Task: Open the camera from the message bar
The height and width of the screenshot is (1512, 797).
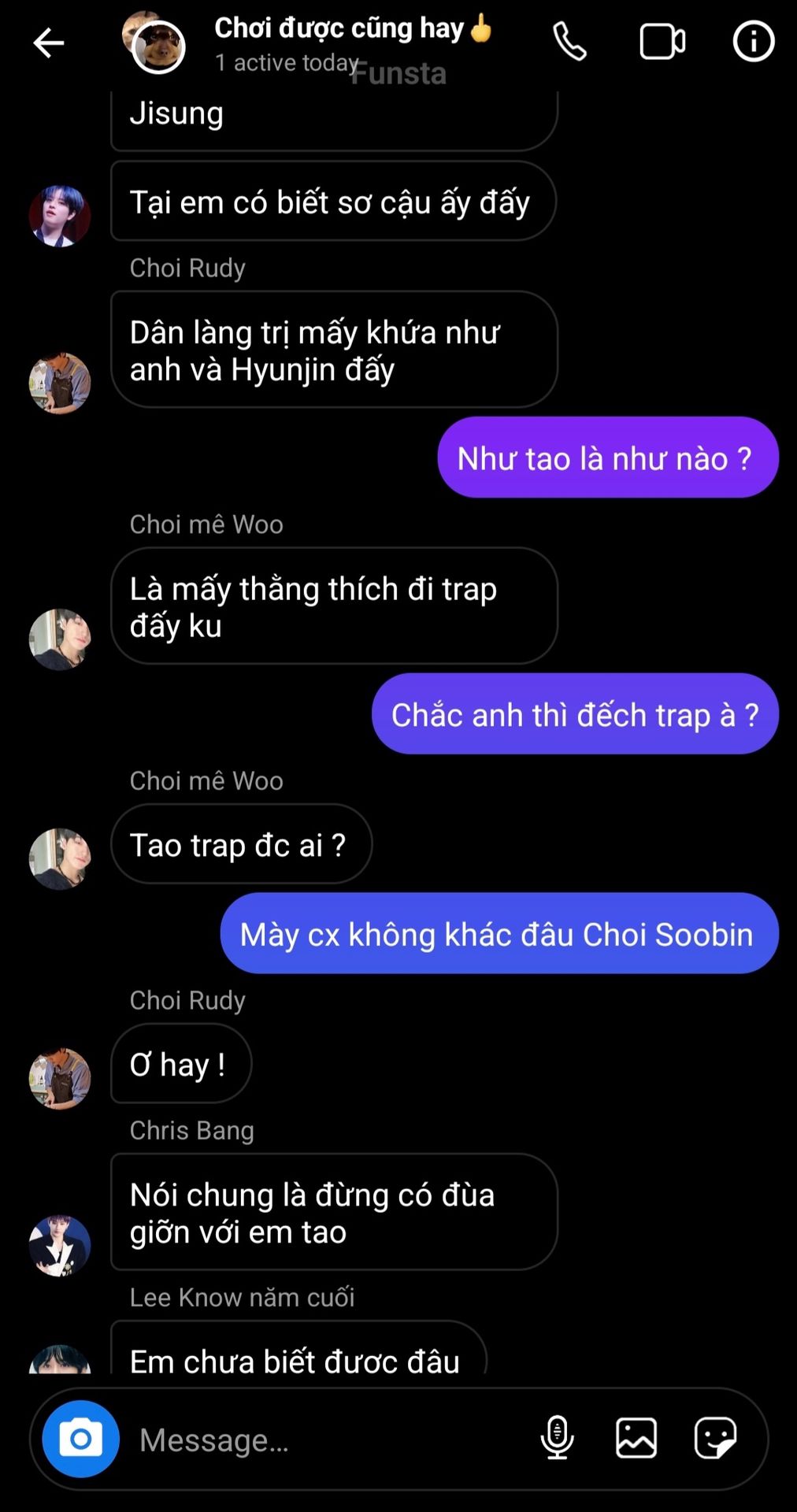Action: [80, 1439]
